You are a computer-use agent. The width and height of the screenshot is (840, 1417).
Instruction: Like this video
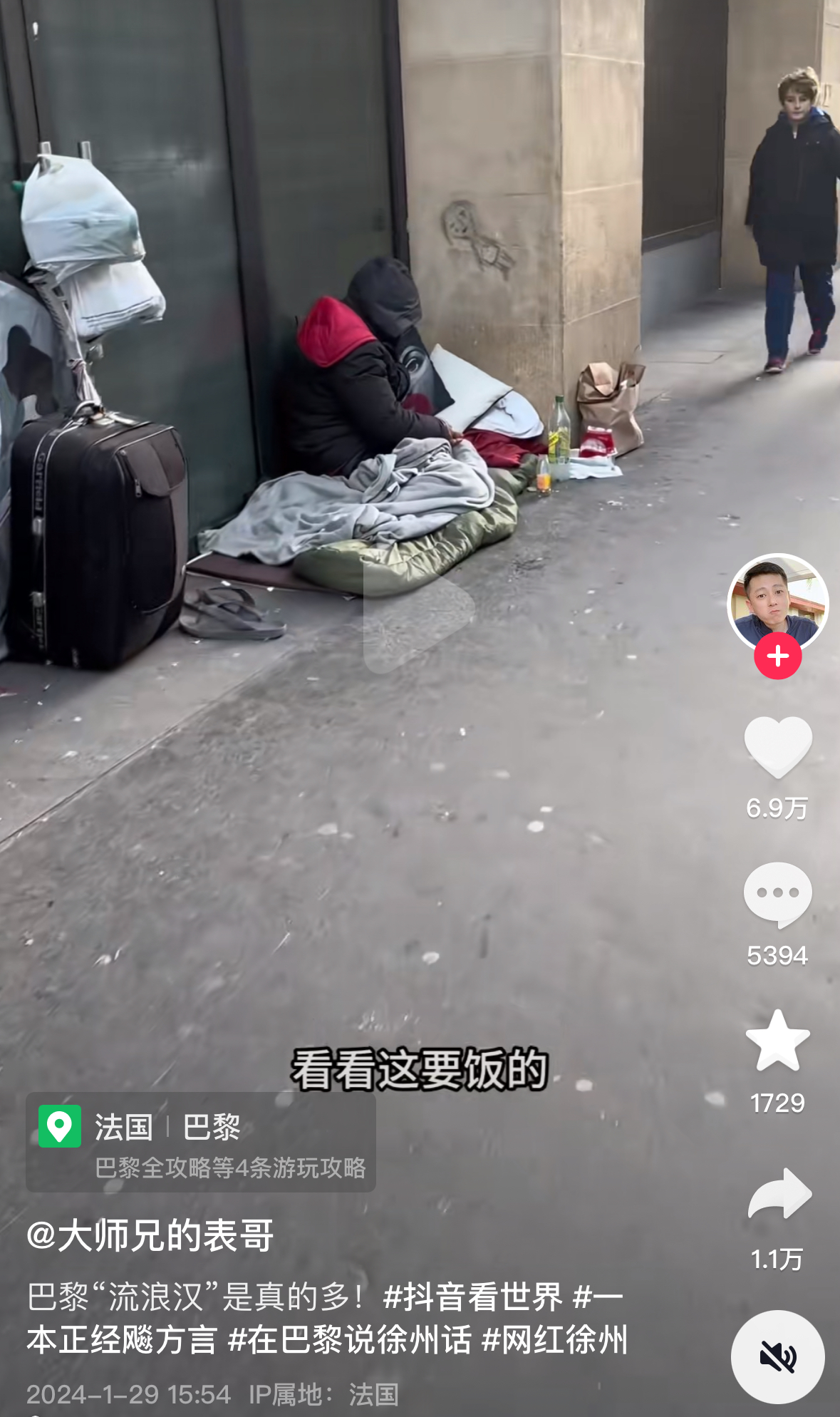pos(777,747)
